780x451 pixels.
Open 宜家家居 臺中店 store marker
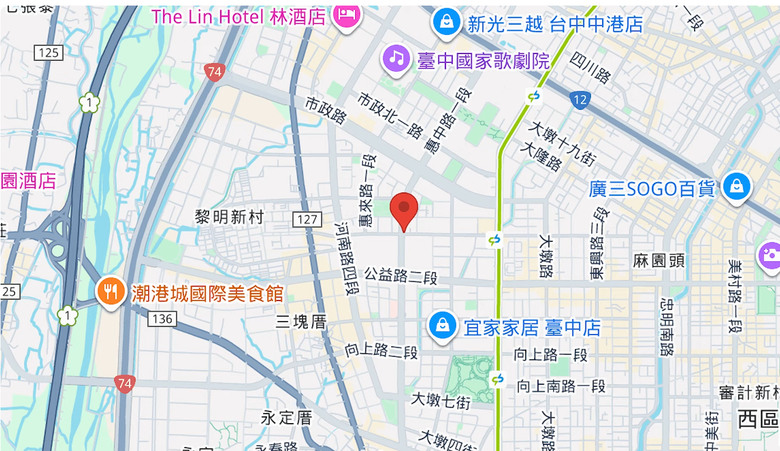(442, 325)
